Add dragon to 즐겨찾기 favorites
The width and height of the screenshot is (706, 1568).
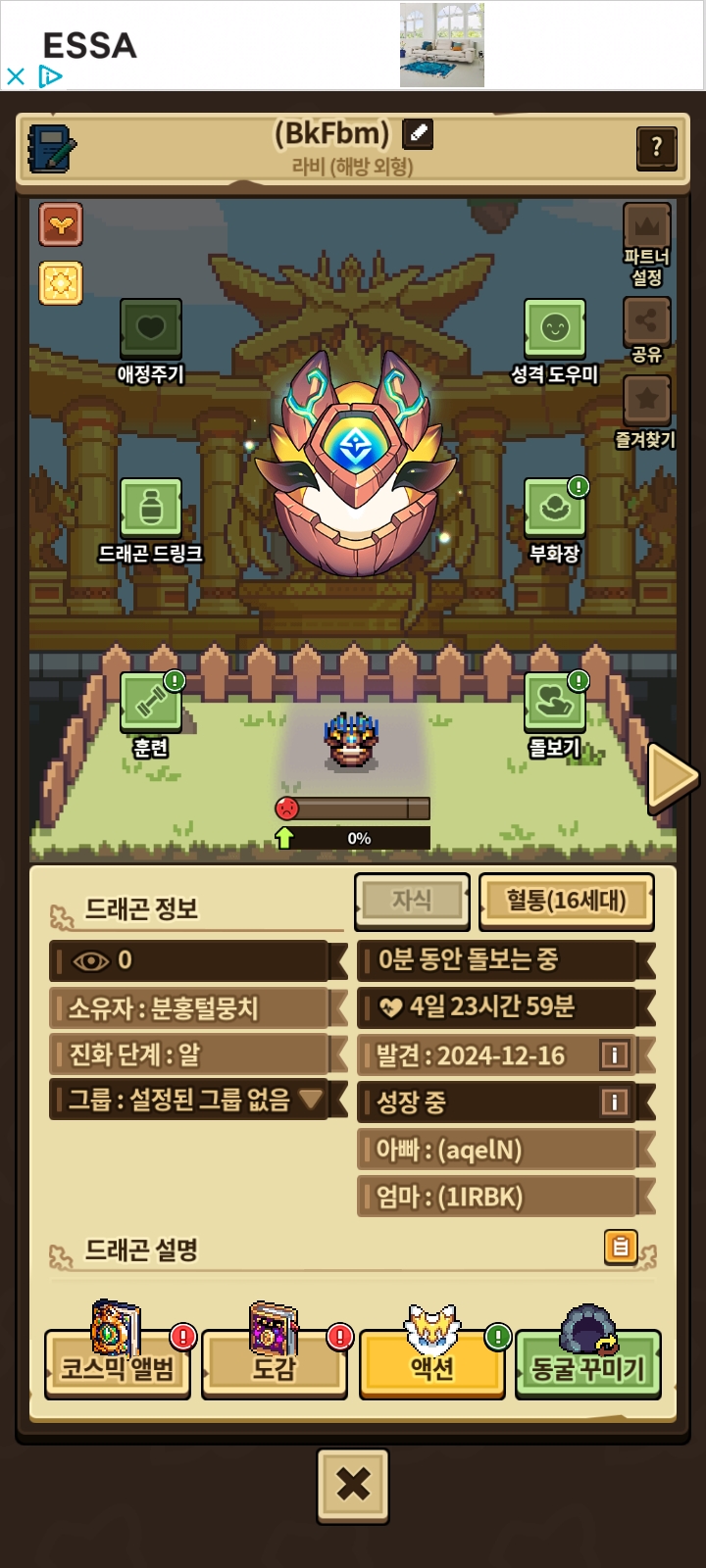click(646, 402)
